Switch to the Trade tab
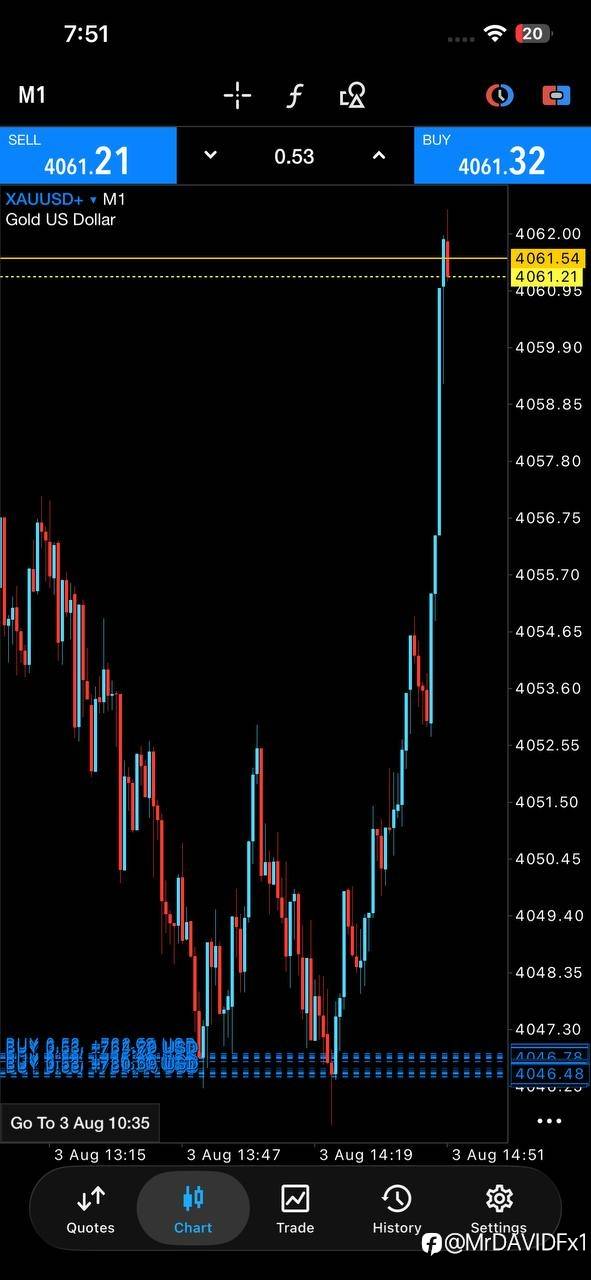This screenshot has width=591, height=1280. point(295,1209)
